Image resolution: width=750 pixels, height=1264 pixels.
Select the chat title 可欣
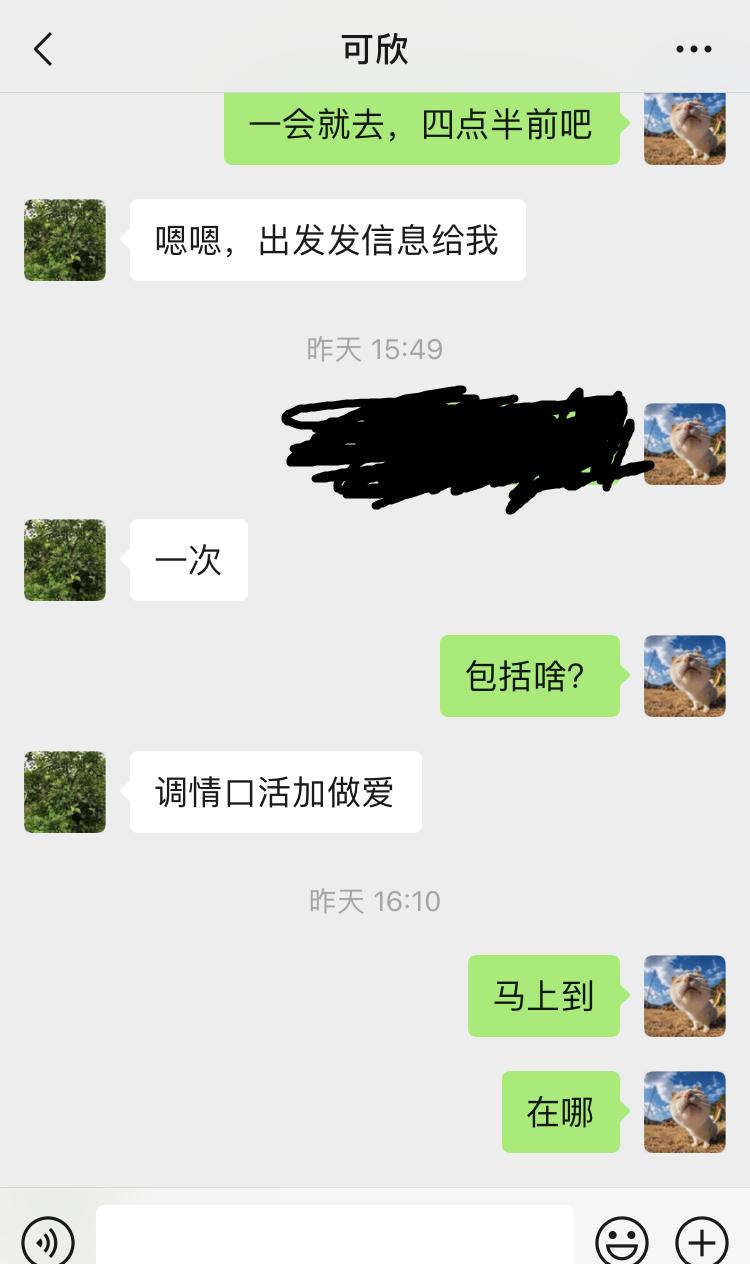point(374,48)
